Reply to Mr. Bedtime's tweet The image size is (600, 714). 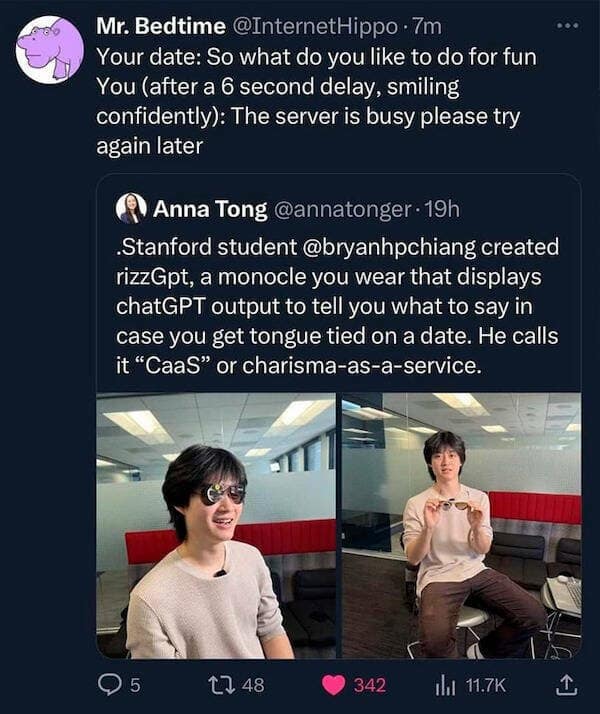tap(111, 685)
